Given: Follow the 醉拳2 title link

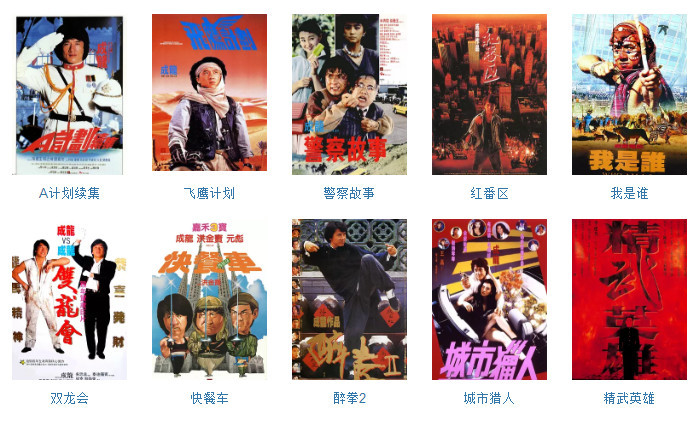Looking at the screenshot, I should (349, 398).
